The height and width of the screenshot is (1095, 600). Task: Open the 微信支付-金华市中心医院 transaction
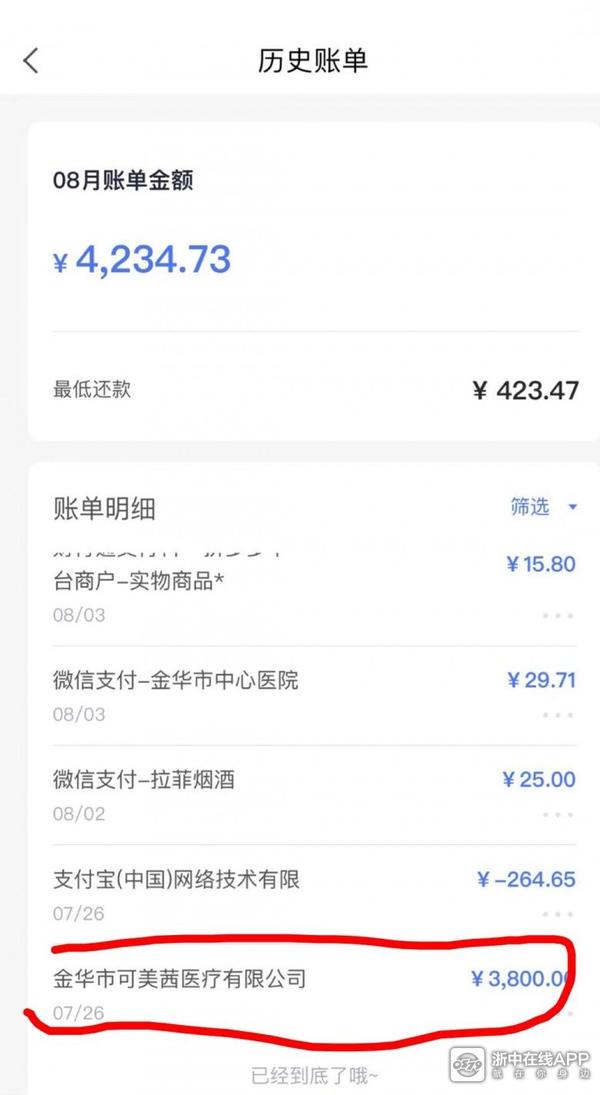click(x=176, y=681)
